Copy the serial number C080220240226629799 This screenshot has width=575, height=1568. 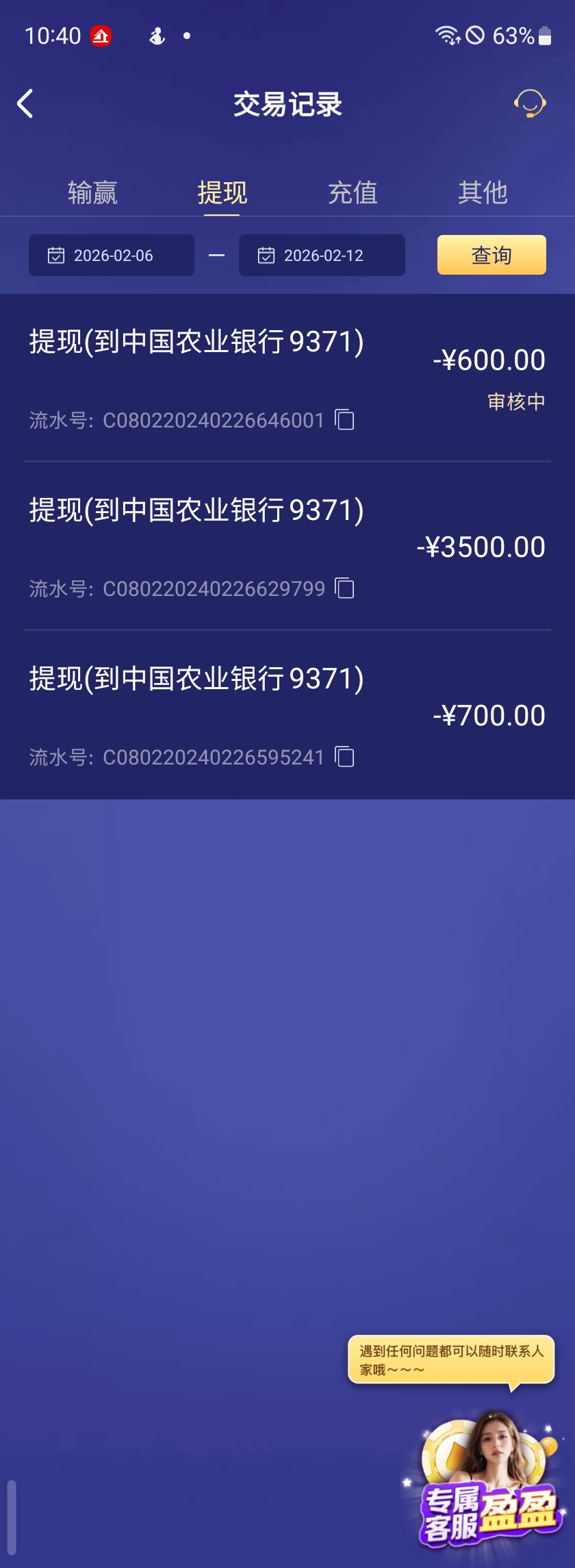346,588
